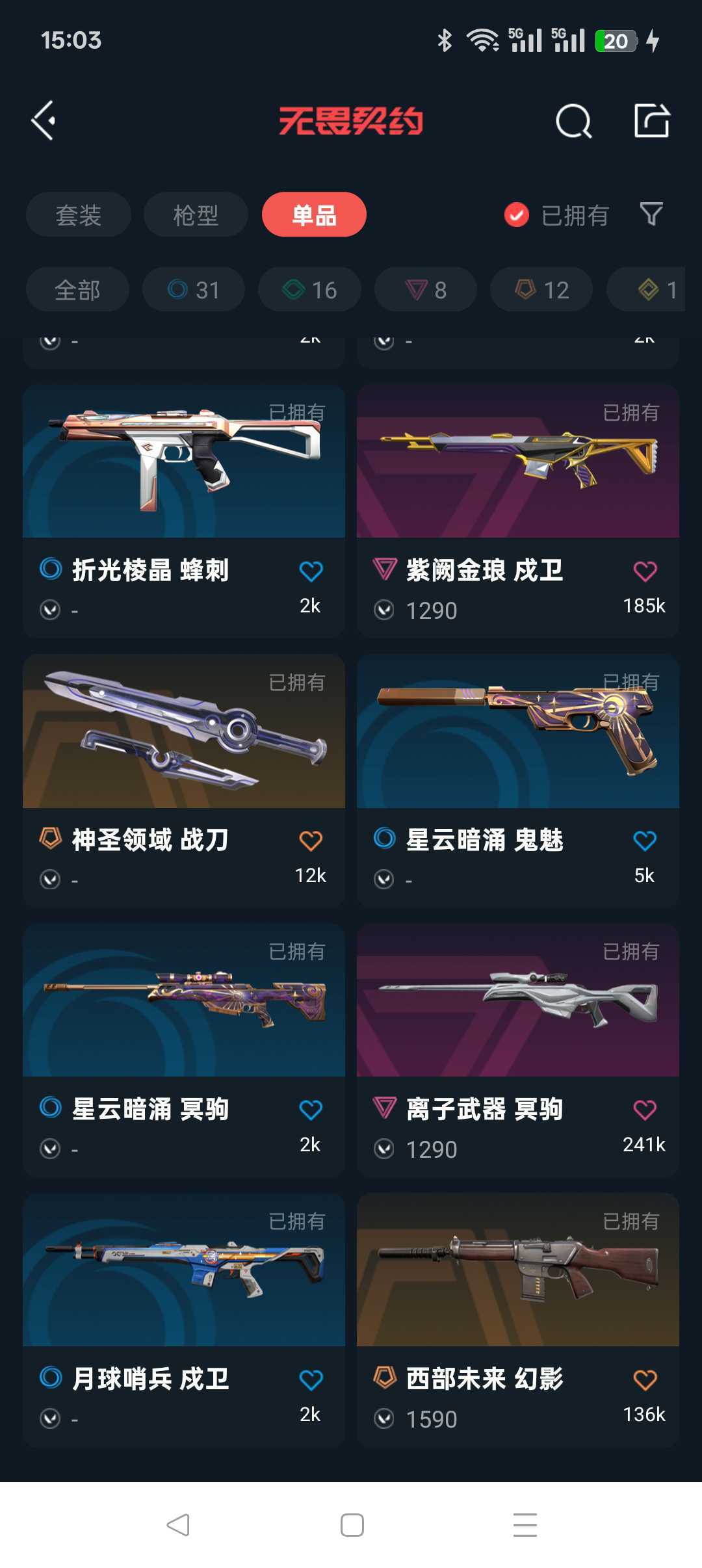This screenshot has width=702, height=1568.
Task: Like the 离子武器 冥驹 skin
Action: 645,1110
